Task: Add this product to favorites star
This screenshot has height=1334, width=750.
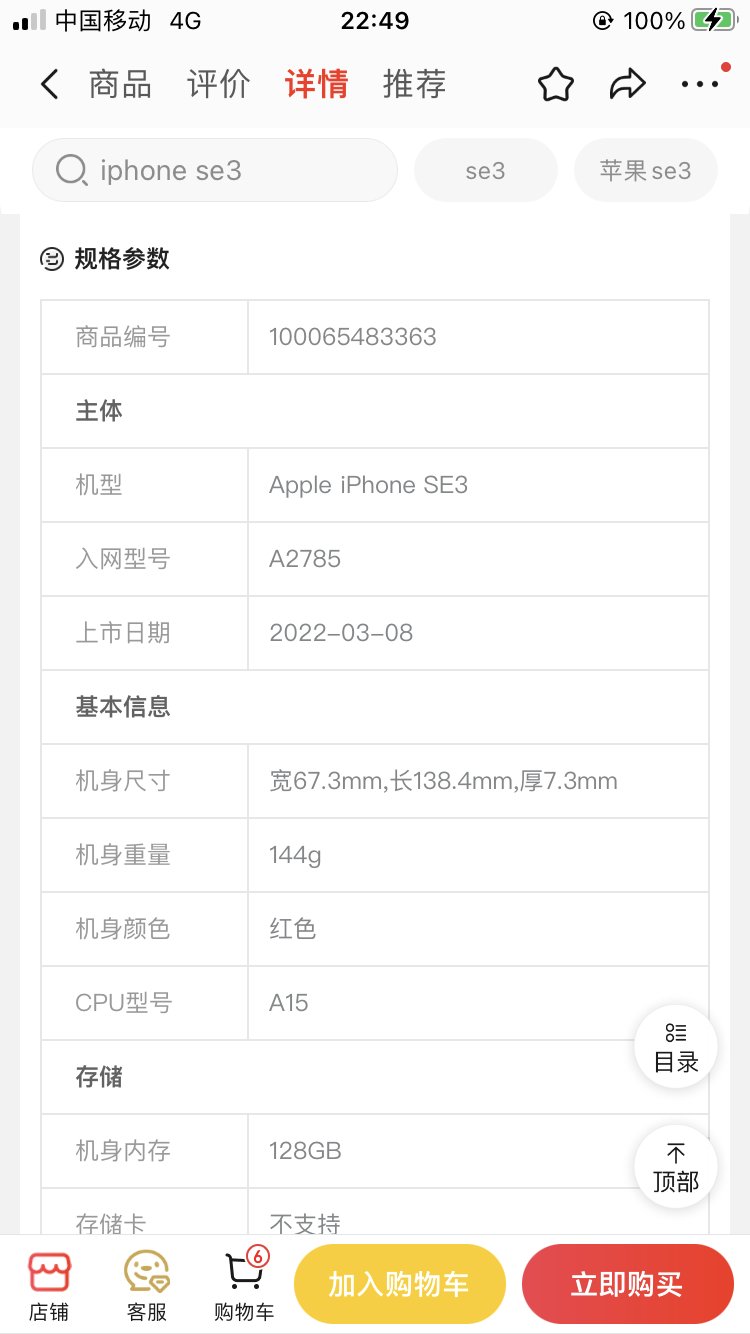Action: tap(556, 85)
